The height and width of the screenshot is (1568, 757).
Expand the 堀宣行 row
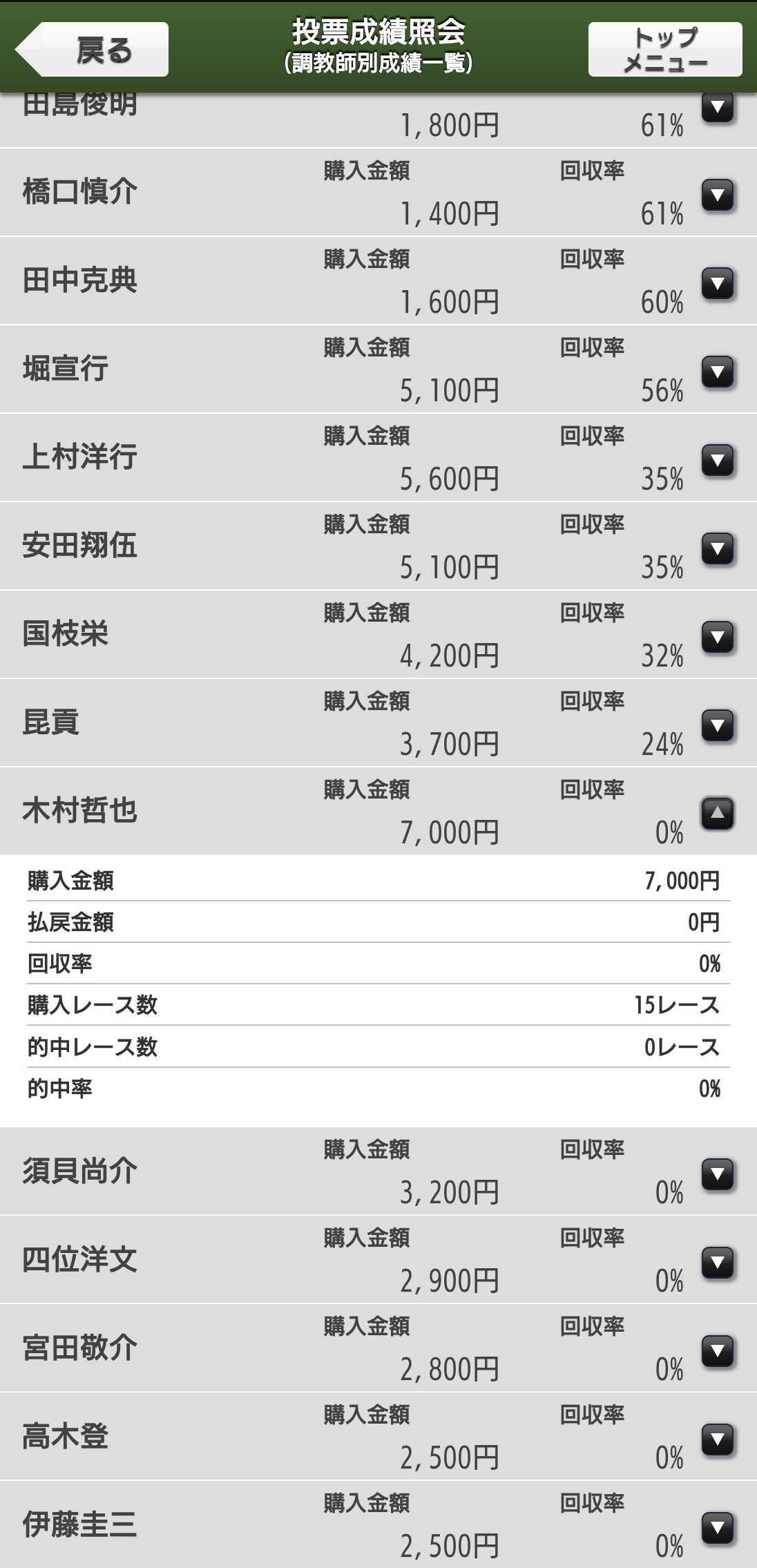click(718, 372)
